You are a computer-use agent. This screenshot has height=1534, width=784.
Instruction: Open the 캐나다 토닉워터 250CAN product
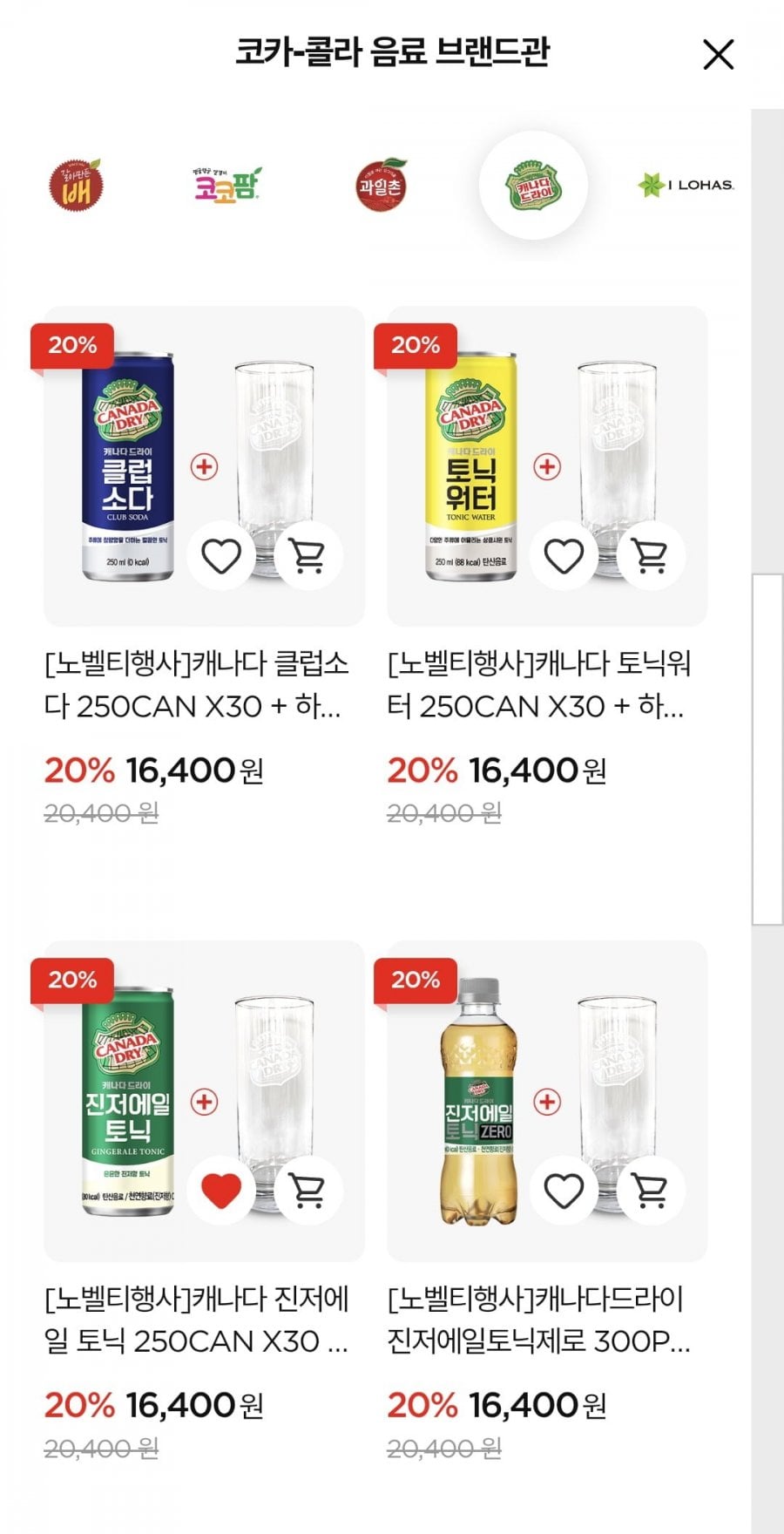click(539, 684)
